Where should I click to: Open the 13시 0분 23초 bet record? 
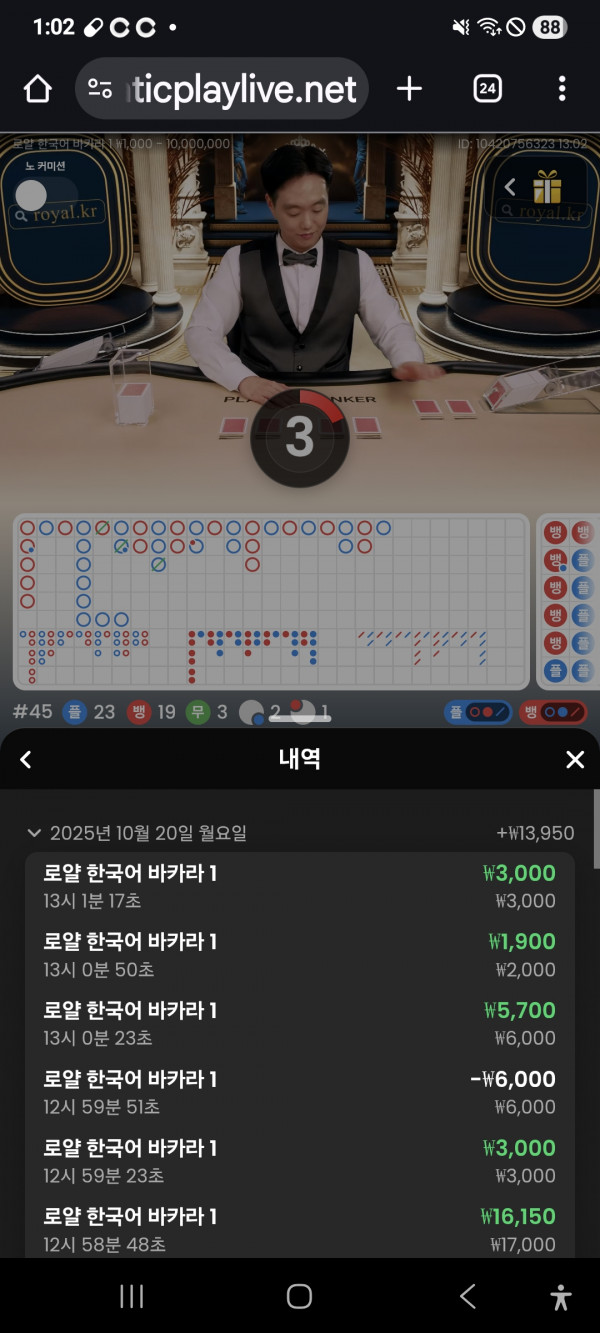click(x=300, y=1024)
